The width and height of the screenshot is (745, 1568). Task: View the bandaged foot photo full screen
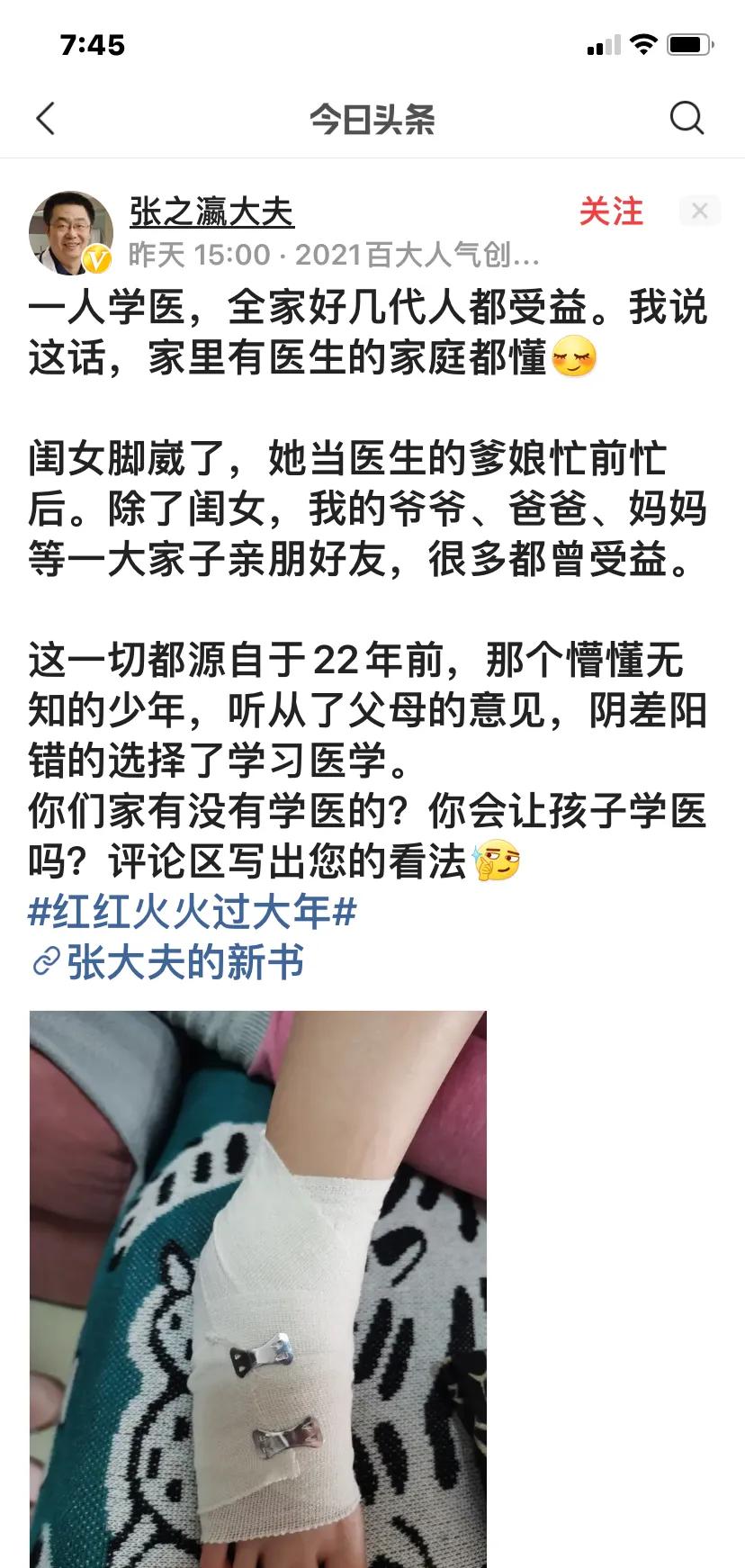pyautogui.click(x=258, y=1287)
